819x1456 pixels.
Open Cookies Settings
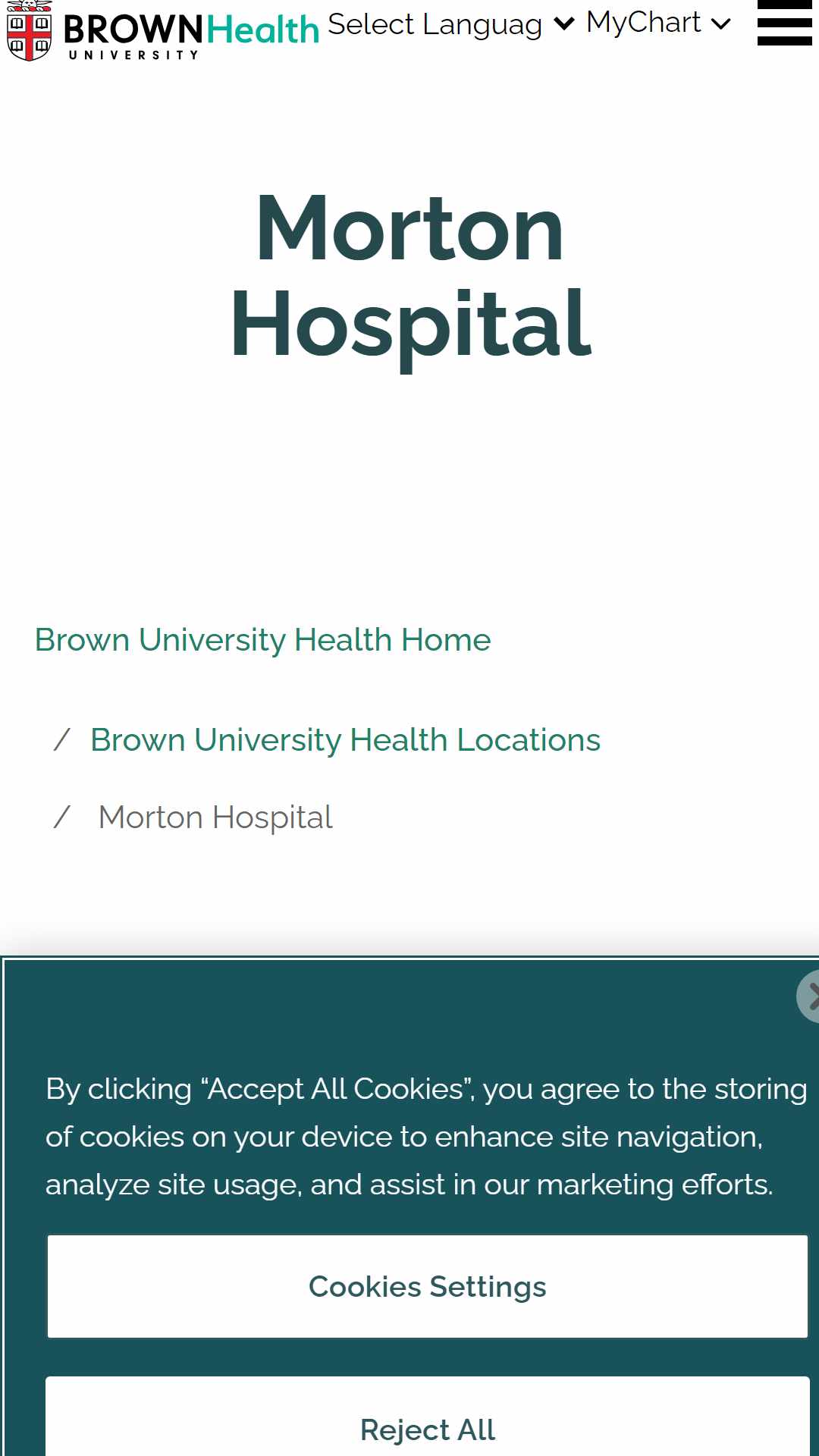pos(428,1287)
